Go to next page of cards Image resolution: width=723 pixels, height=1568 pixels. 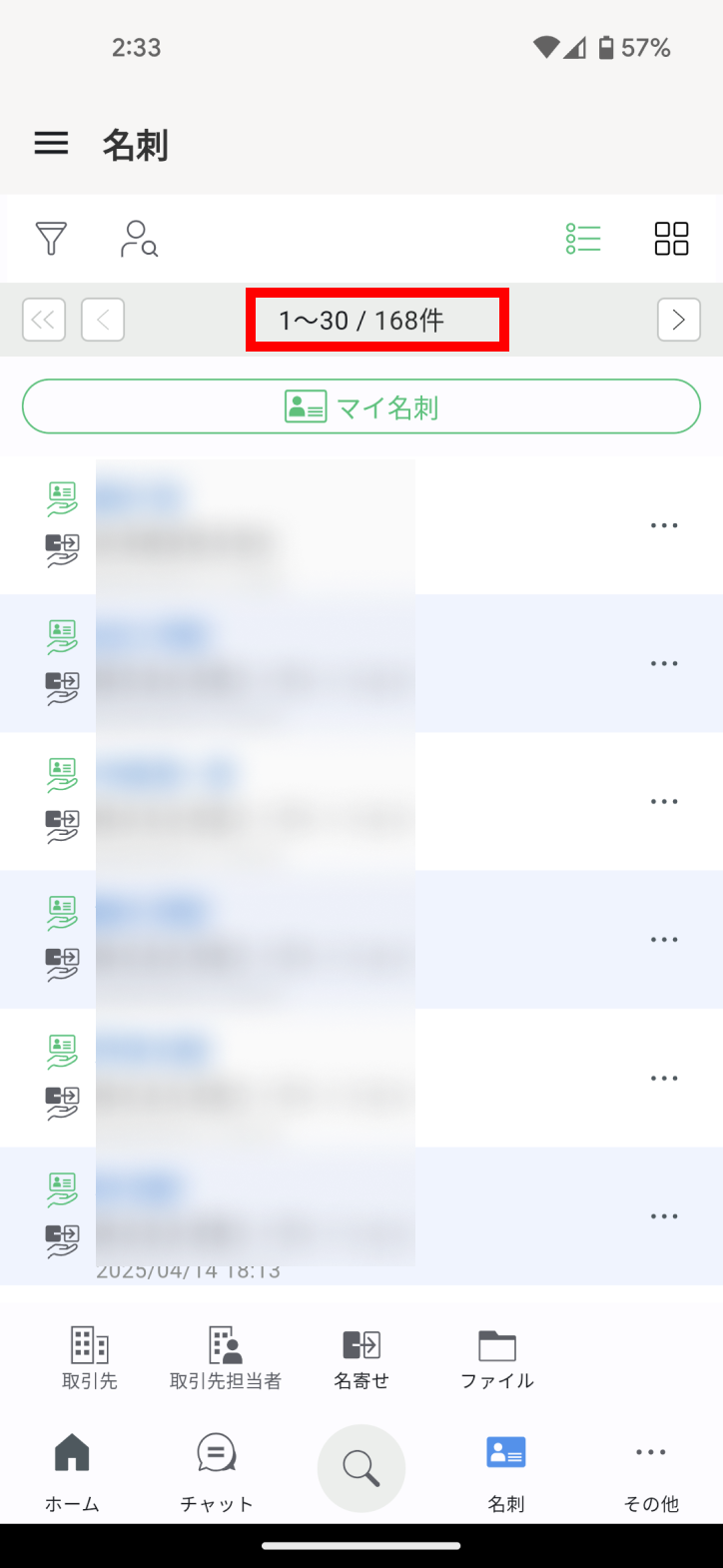[x=679, y=320]
